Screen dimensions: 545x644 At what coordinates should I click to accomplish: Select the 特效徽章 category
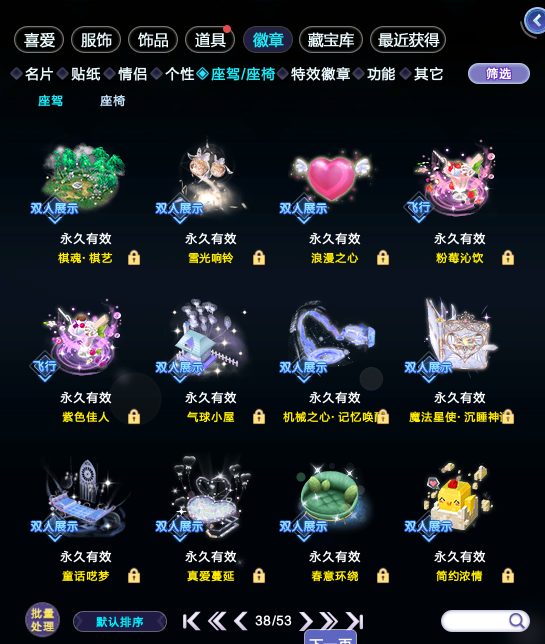tap(320, 74)
